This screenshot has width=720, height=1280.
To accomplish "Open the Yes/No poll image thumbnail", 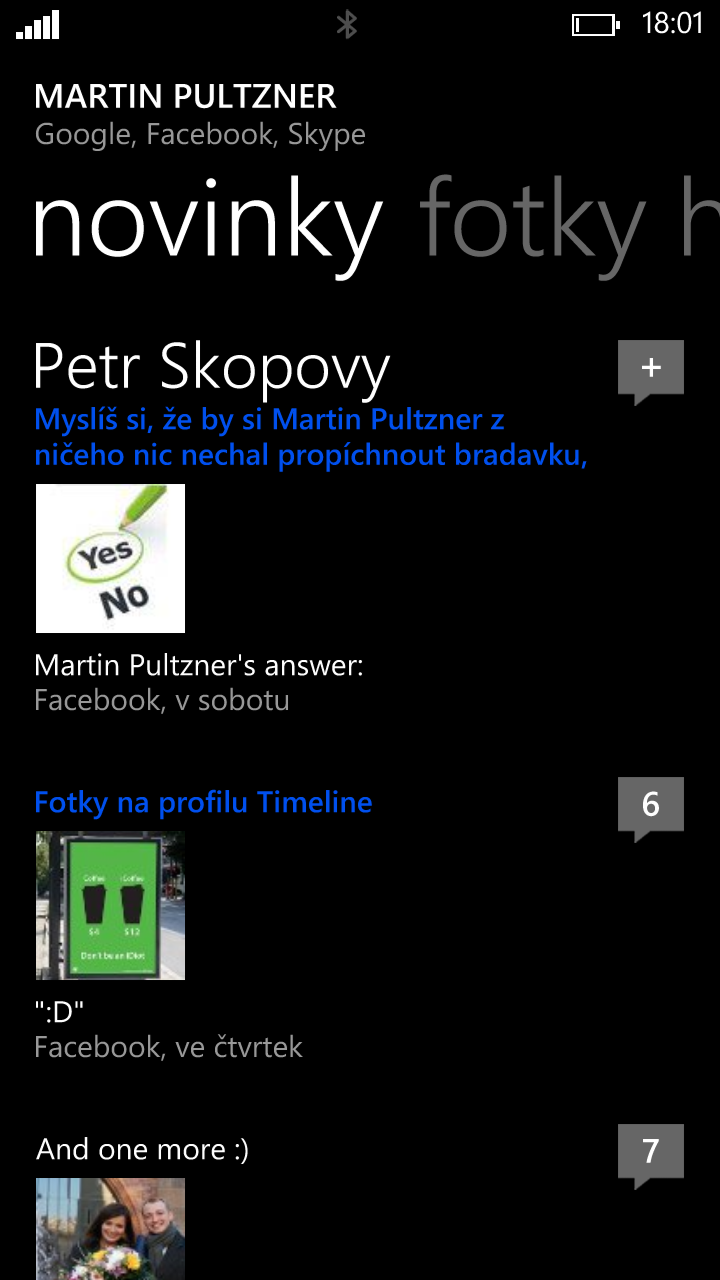I will click(110, 558).
